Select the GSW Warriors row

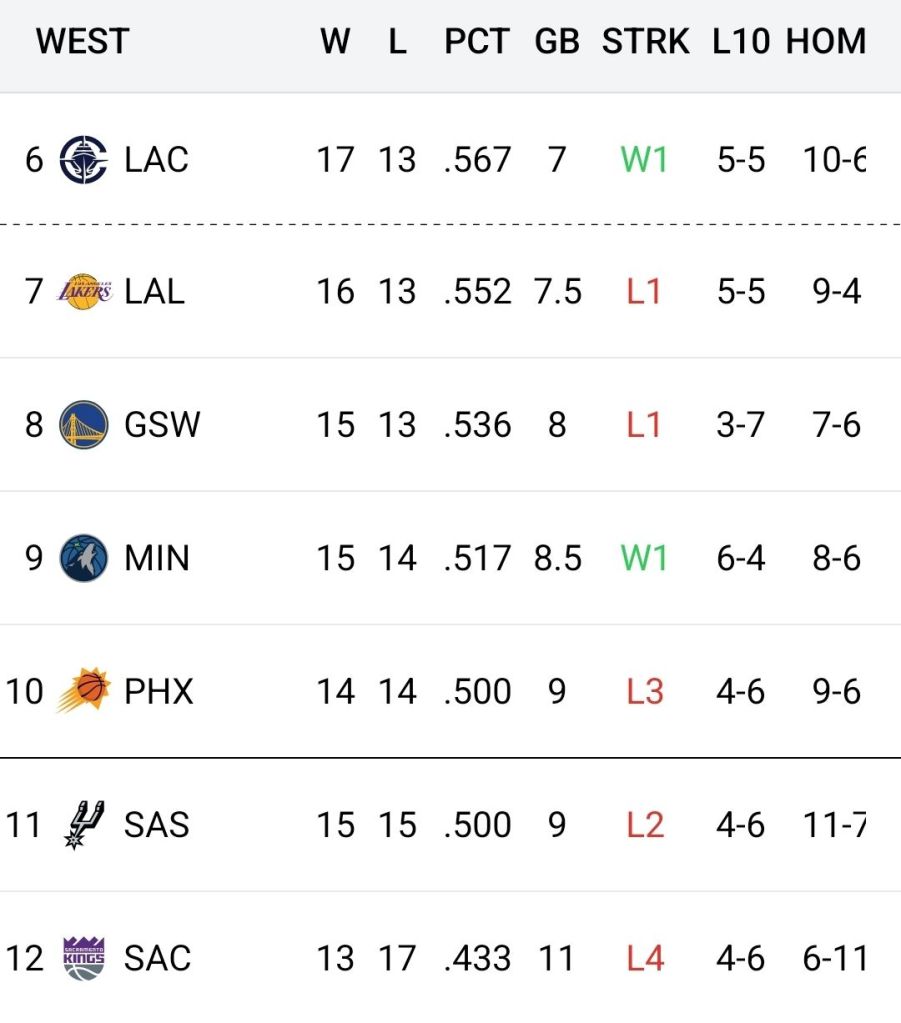(x=161, y=425)
